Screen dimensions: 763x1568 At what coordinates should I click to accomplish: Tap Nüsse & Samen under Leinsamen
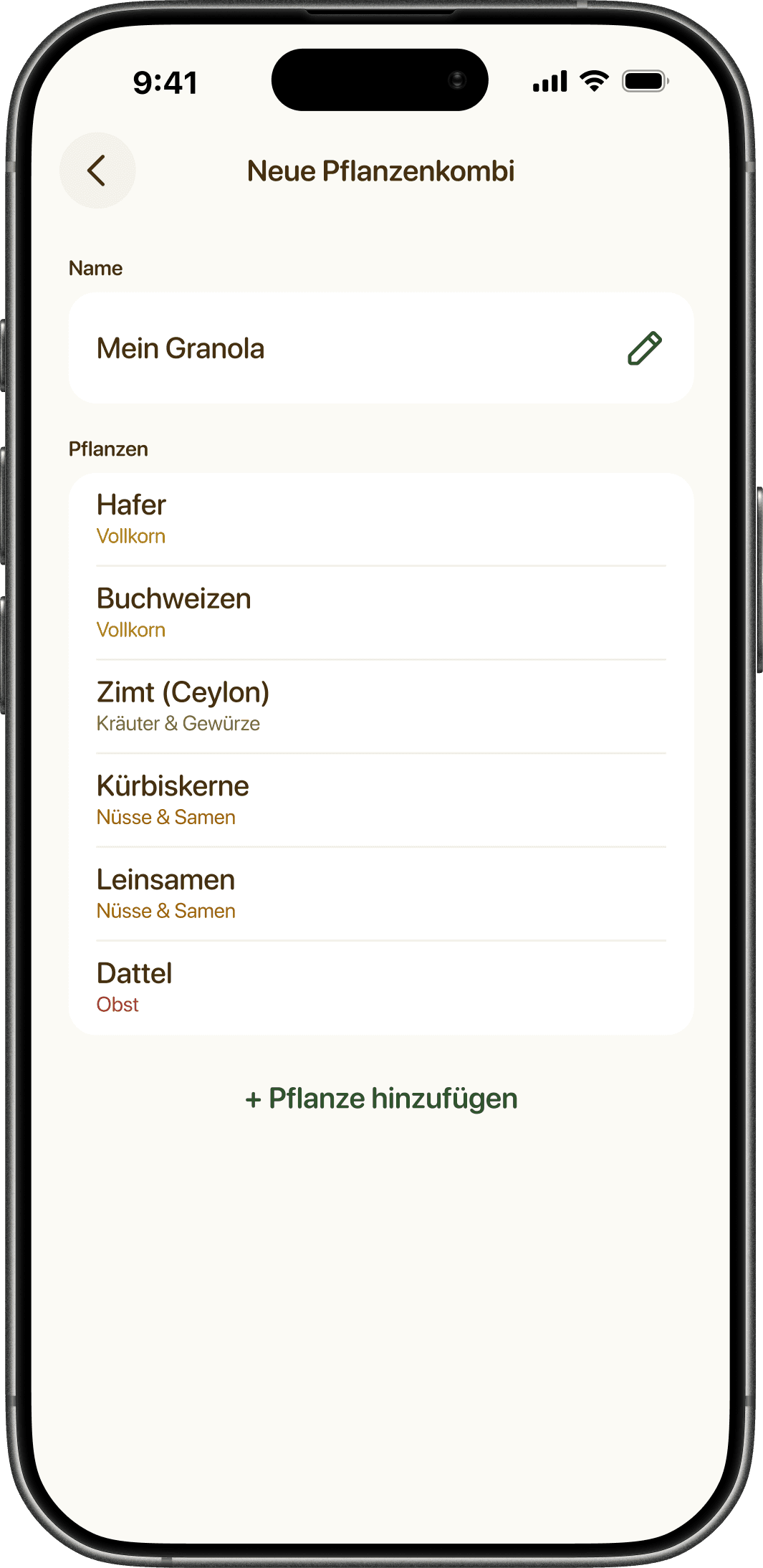tap(166, 911)
